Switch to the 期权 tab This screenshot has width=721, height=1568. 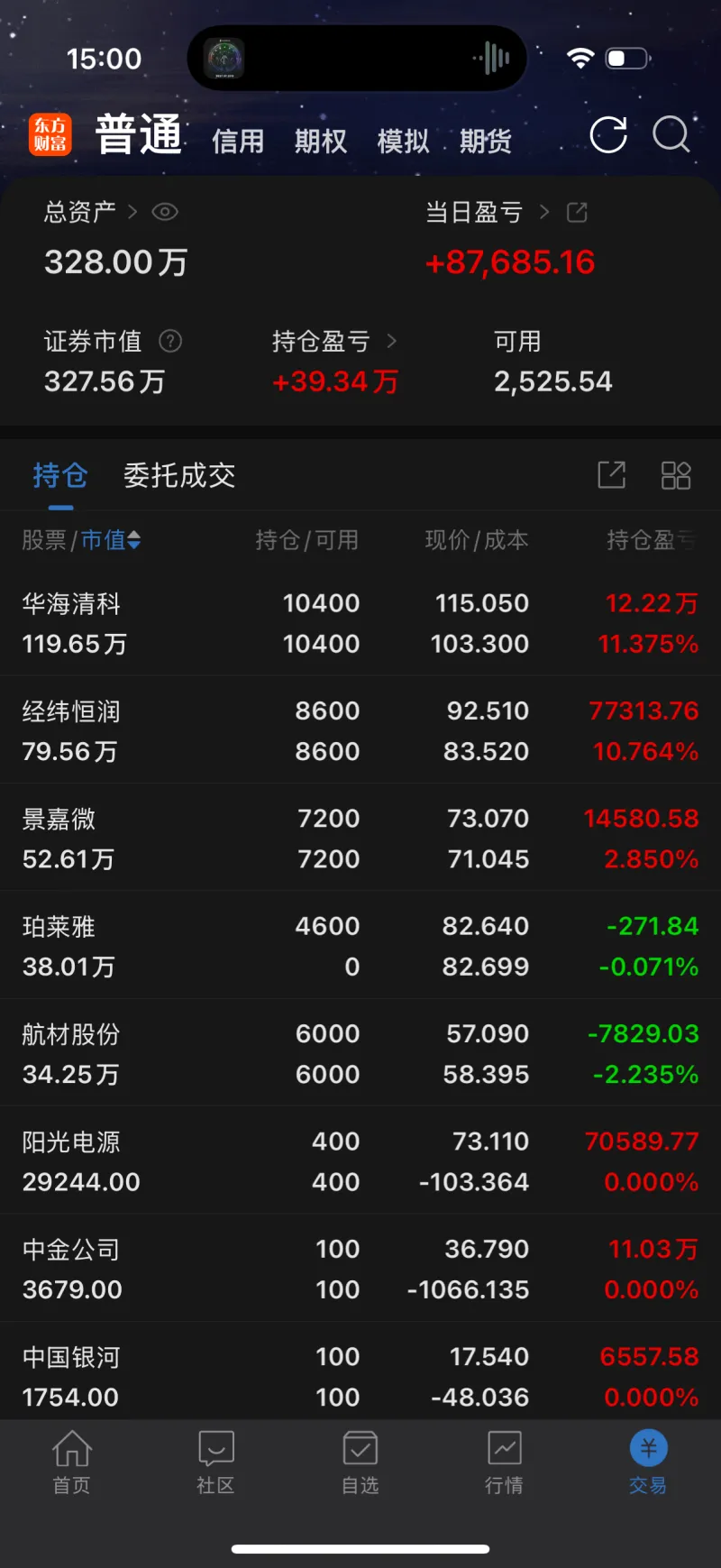coord(321,141)
